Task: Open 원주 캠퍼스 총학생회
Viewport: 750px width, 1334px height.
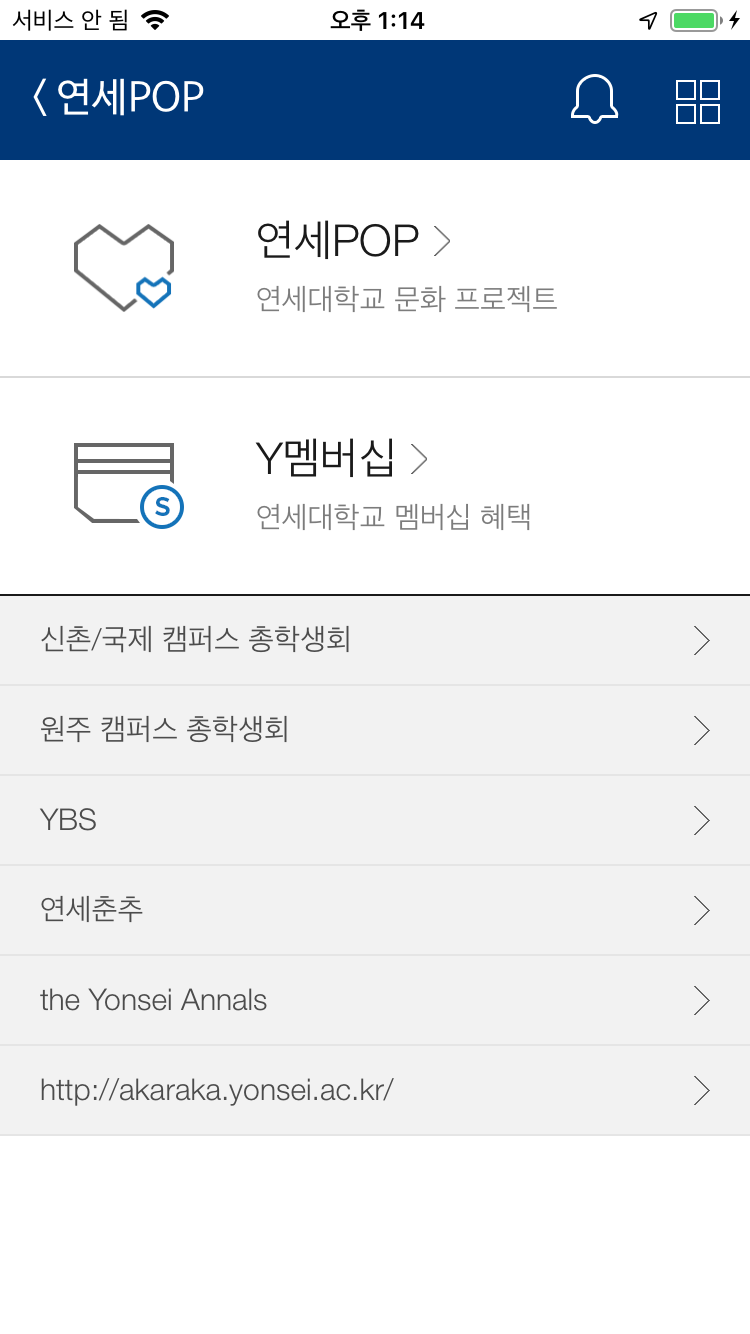Action: point(375,730)
